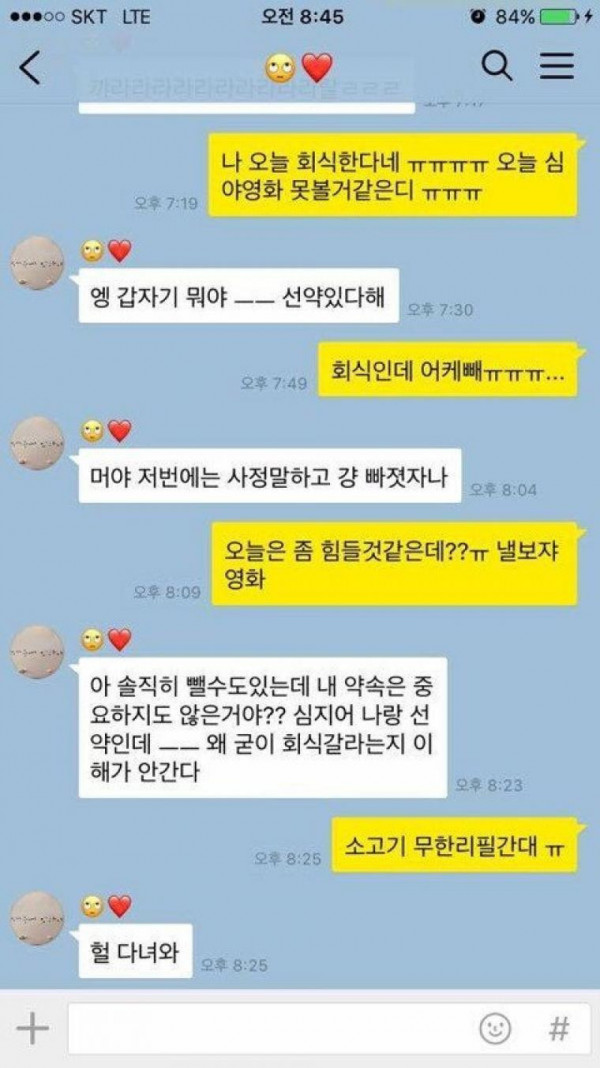View sender's profile photo beside '헐 다녀와'

pyautogui.click(x=38, y=918)
